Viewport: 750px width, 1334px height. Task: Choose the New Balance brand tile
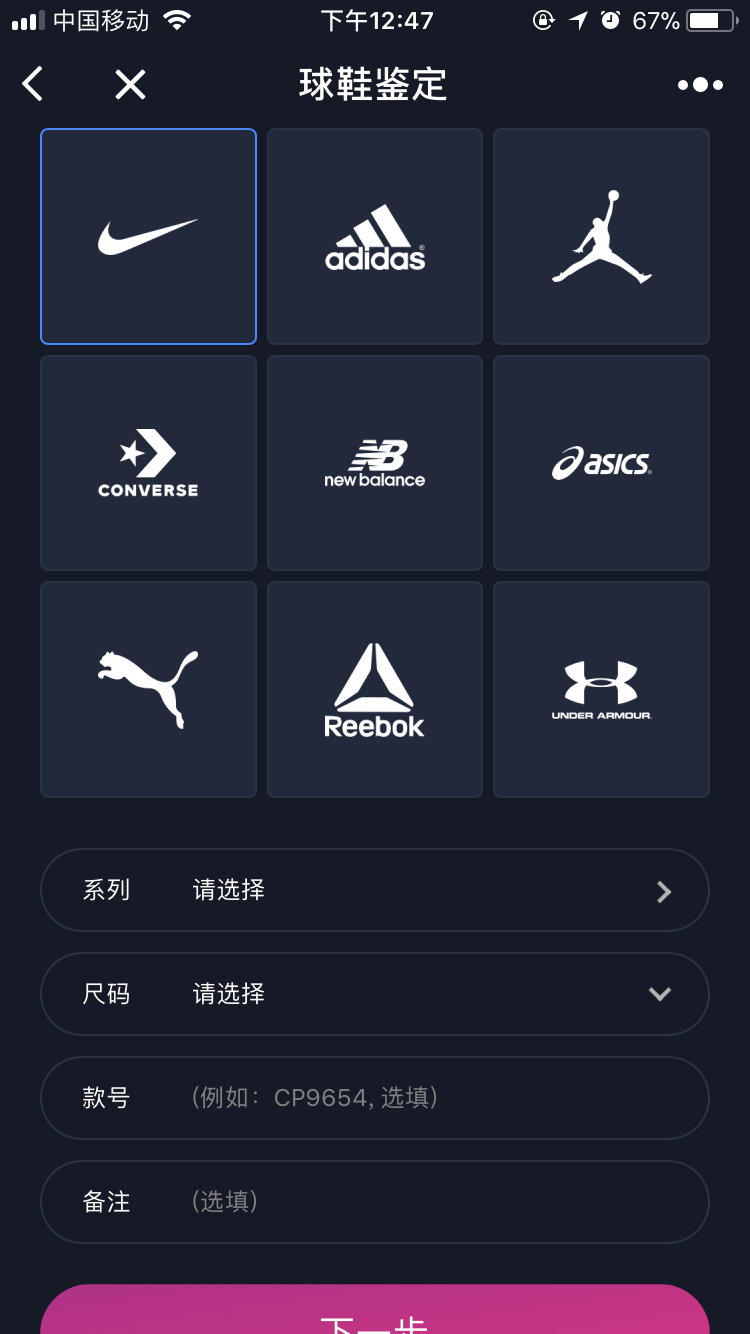point(375,463)
